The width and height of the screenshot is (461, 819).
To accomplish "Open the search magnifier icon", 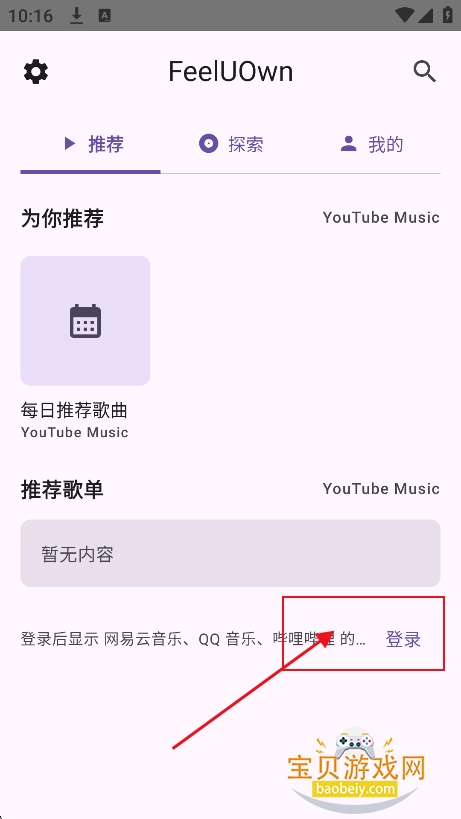I will pyautogui.click(x=424, y=72).
